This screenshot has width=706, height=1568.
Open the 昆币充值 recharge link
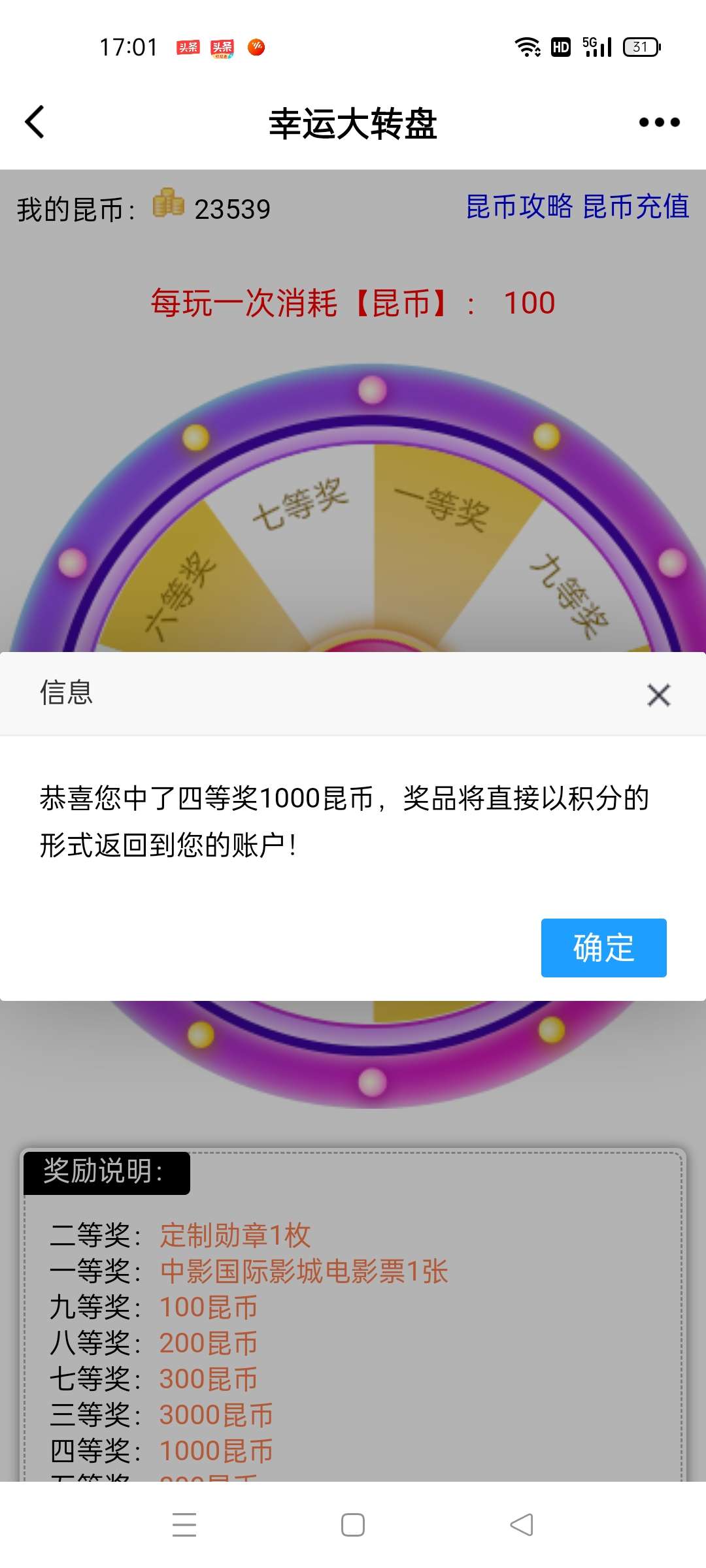click(635, 207)
